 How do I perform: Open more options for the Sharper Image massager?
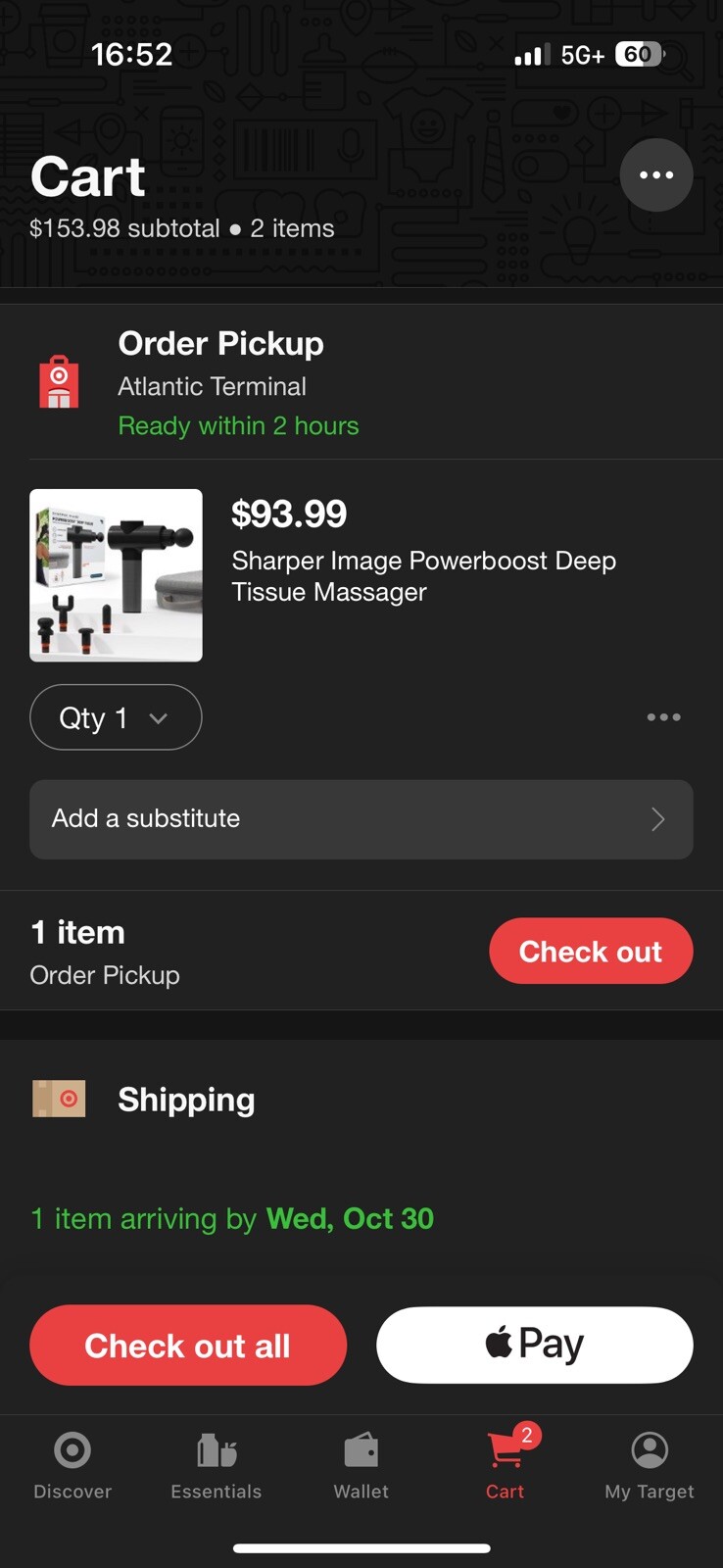(x=663, y=717)
